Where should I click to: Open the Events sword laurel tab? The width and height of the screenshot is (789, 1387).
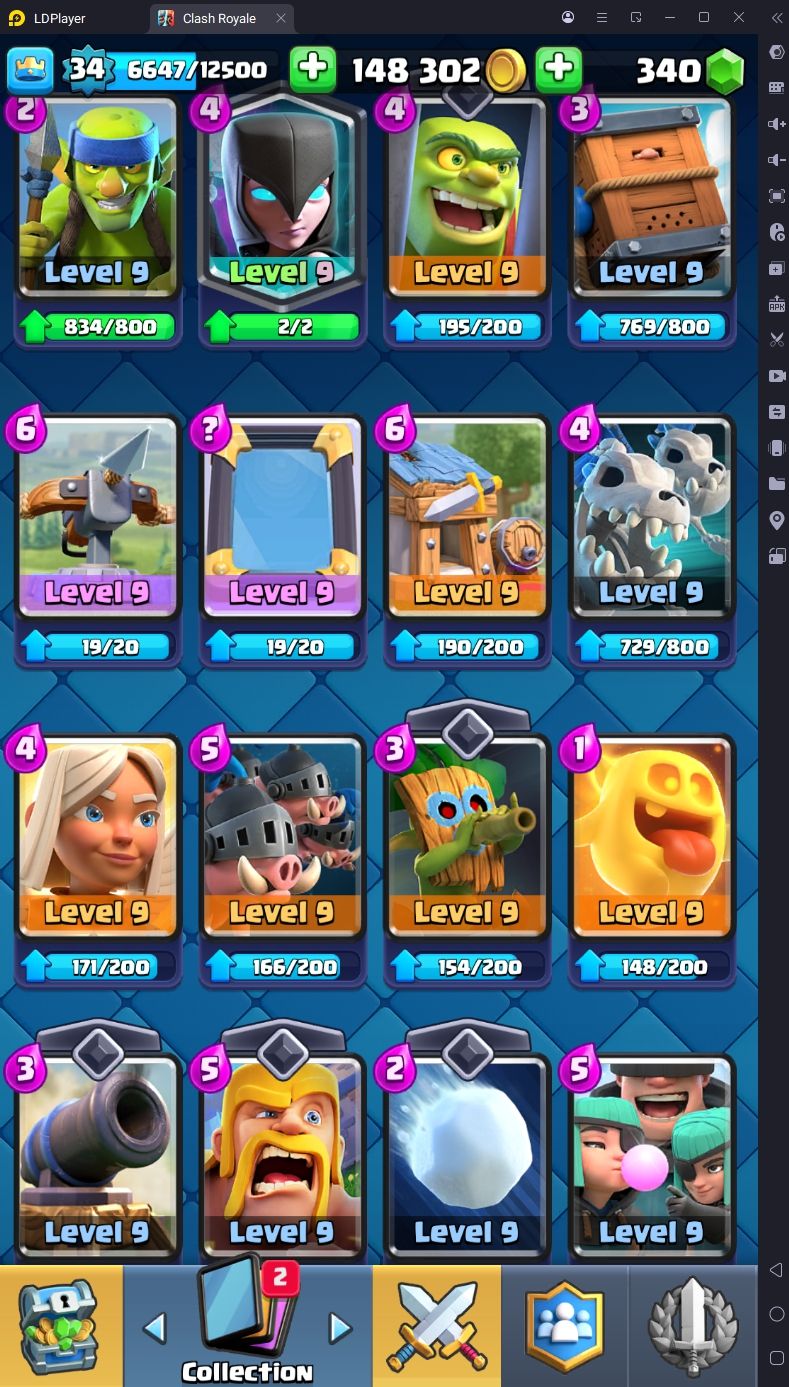(x=693, y=1326)
